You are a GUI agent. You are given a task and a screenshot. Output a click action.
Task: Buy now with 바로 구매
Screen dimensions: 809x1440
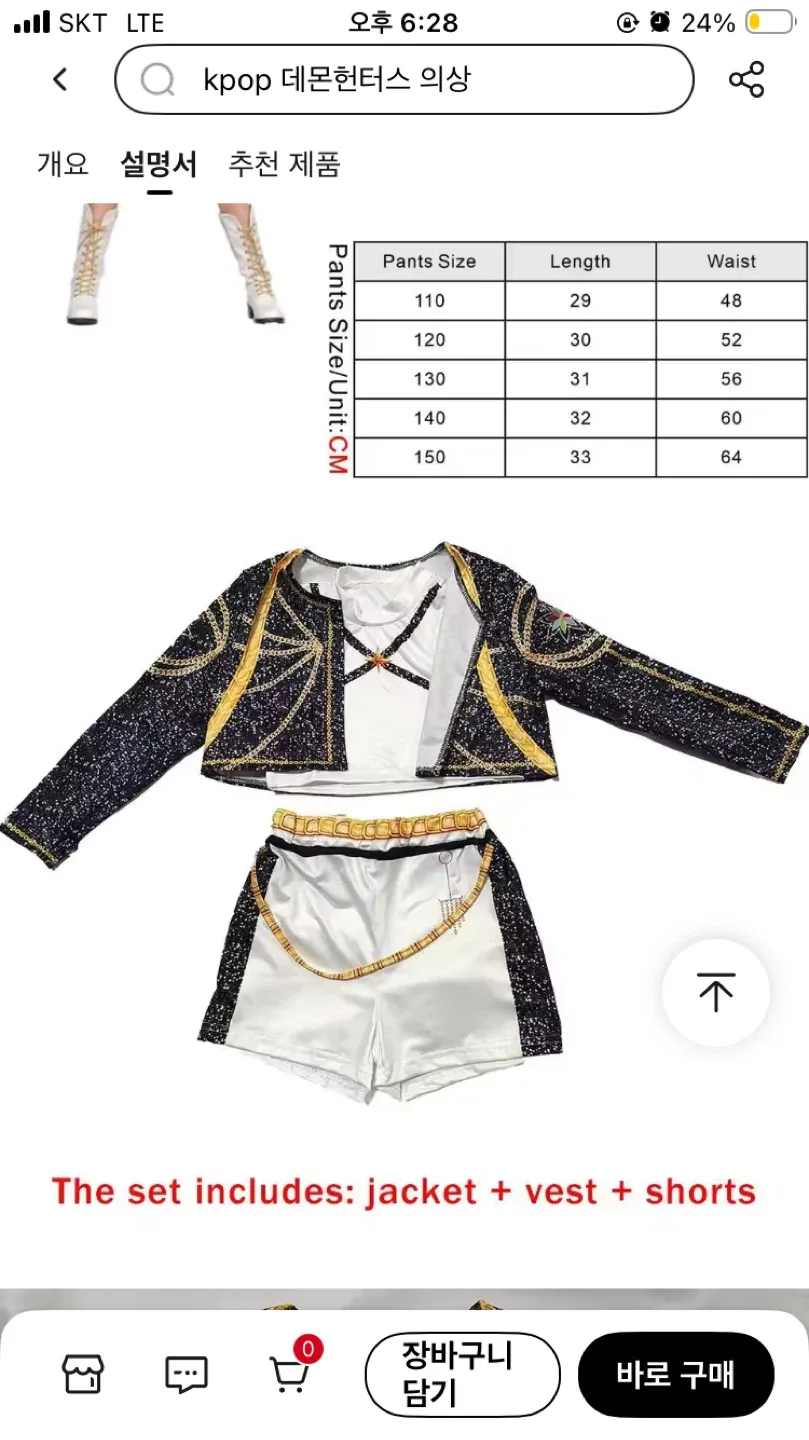(x=676, y=1374)
